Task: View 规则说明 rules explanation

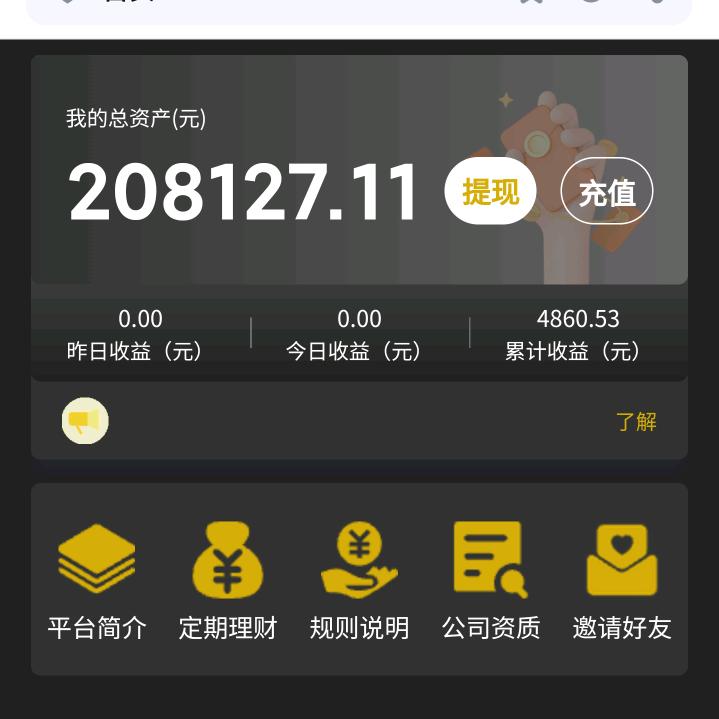Action: coord(359,580)
